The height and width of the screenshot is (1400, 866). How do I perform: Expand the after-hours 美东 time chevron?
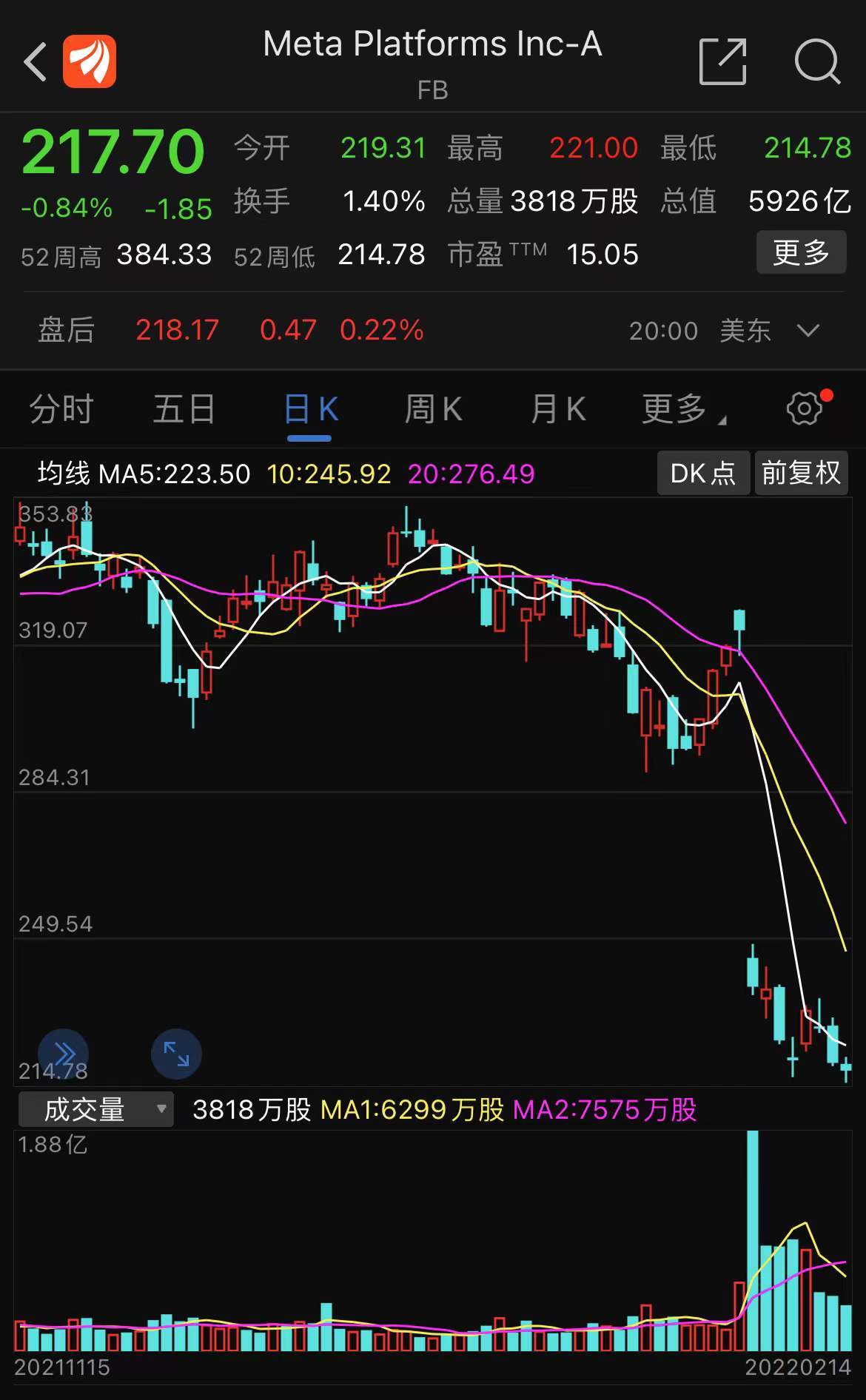point(808,330)
